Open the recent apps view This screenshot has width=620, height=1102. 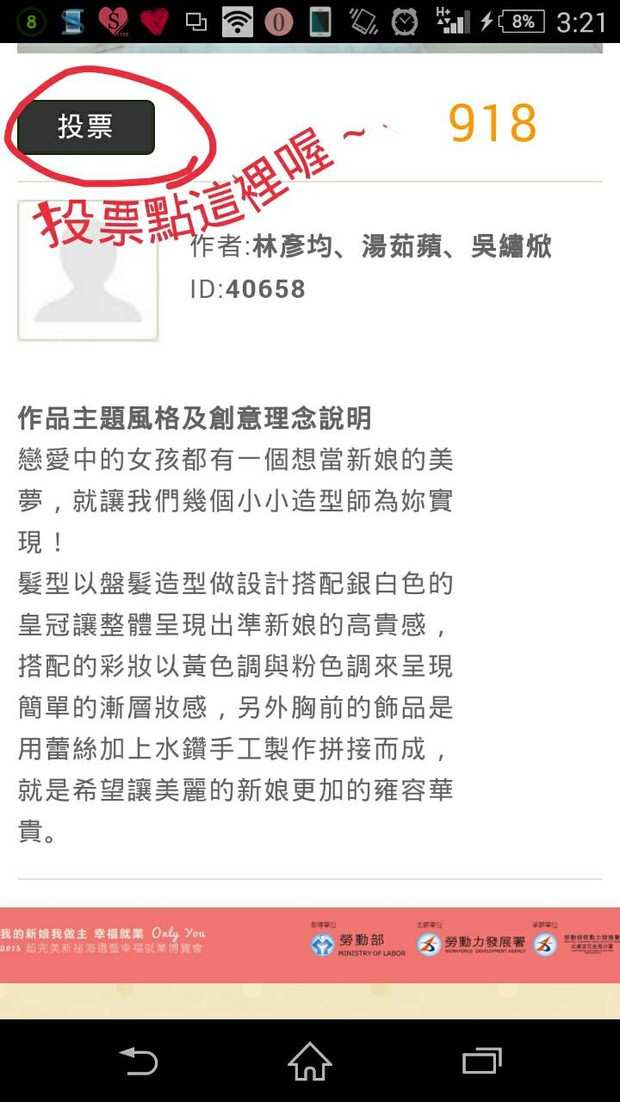[482, 1061]
